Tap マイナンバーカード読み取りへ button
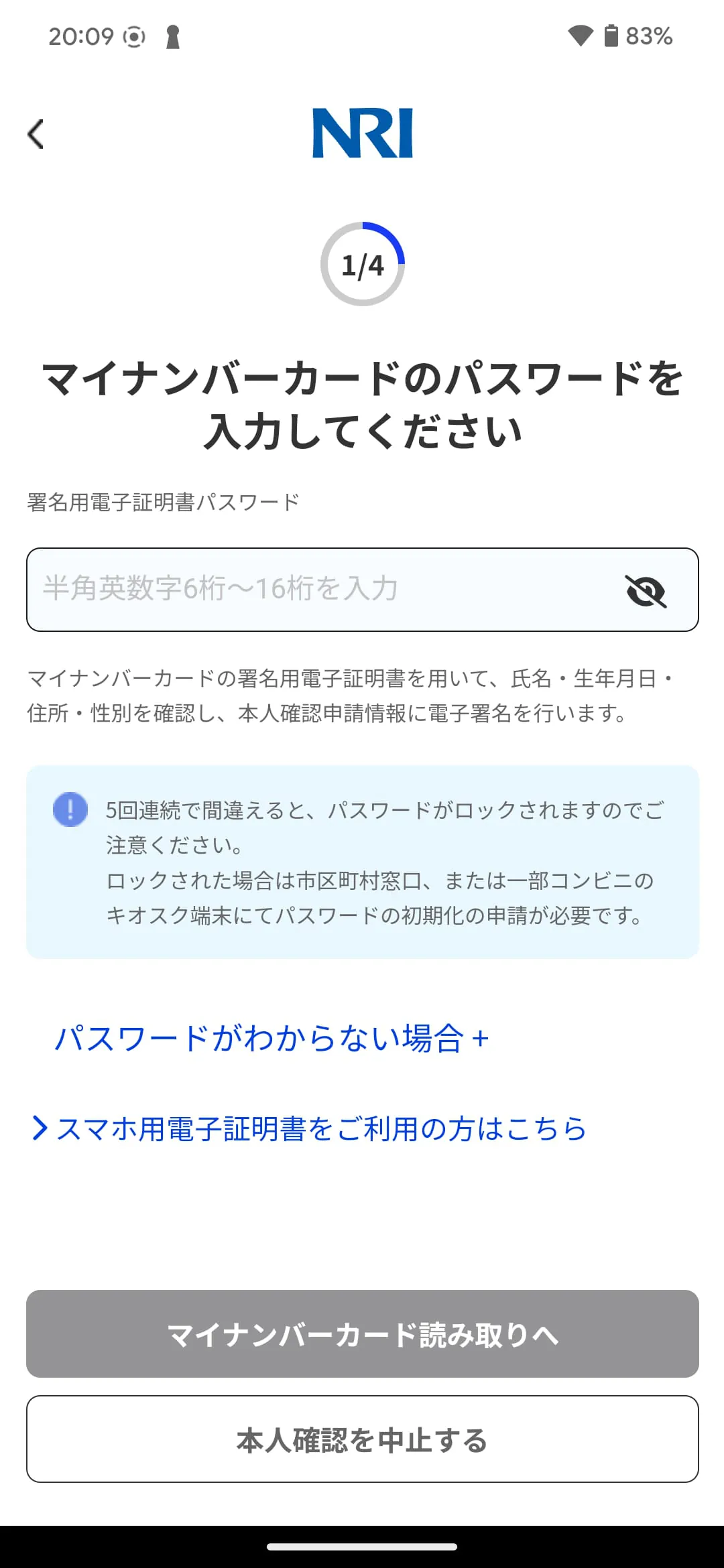724x1568 pixels. click(x=362, y=1333)
